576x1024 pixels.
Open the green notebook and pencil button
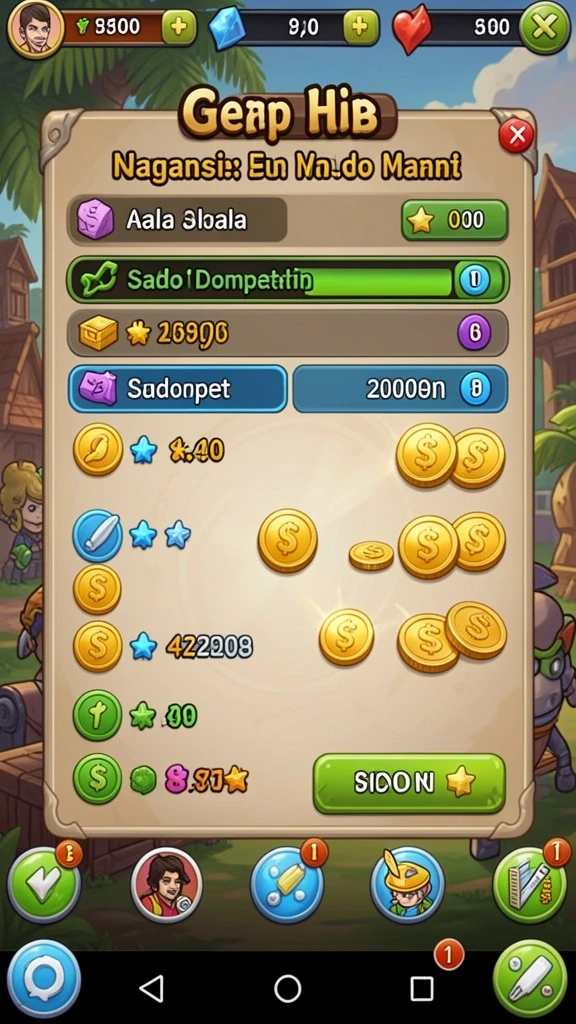[x=529, y=885]
